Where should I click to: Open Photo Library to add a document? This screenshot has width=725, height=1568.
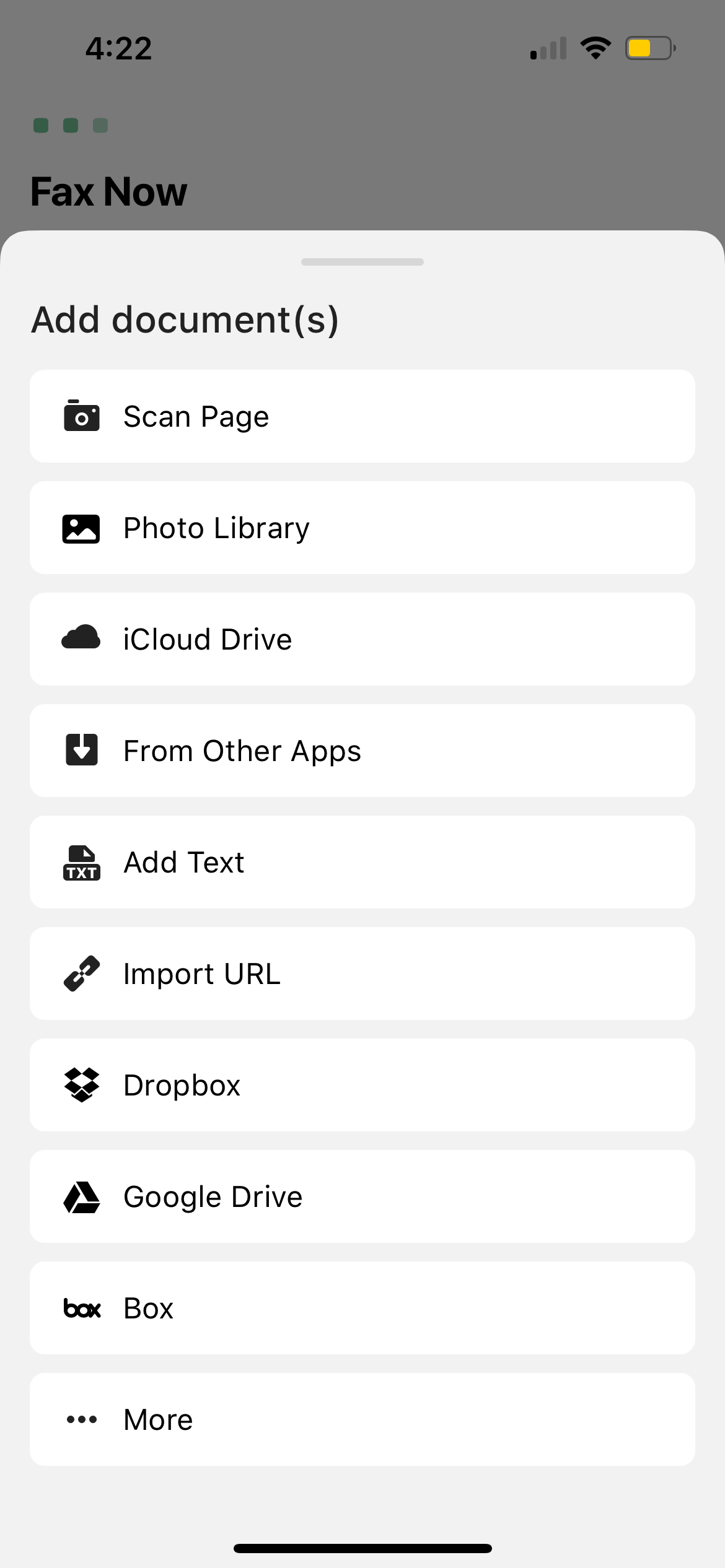[362, 528]
